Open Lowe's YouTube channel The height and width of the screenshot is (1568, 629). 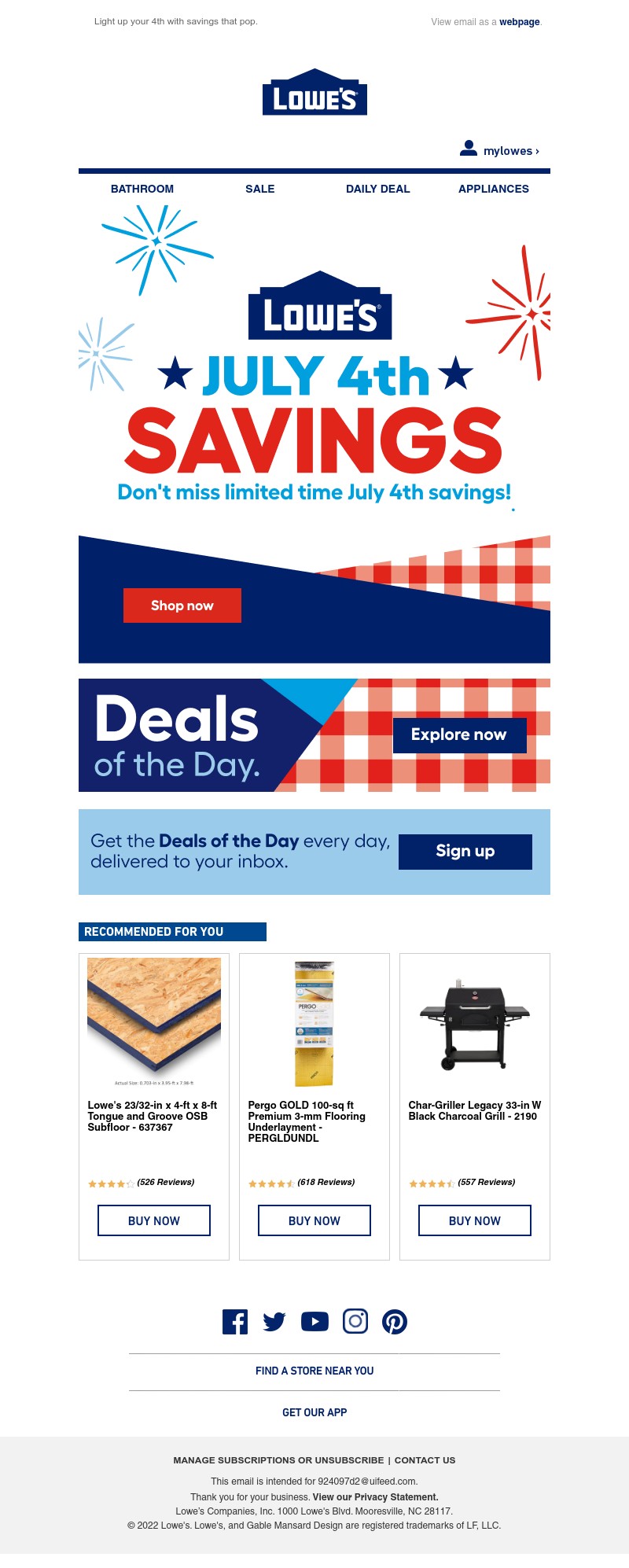[x=314, y=1322]
